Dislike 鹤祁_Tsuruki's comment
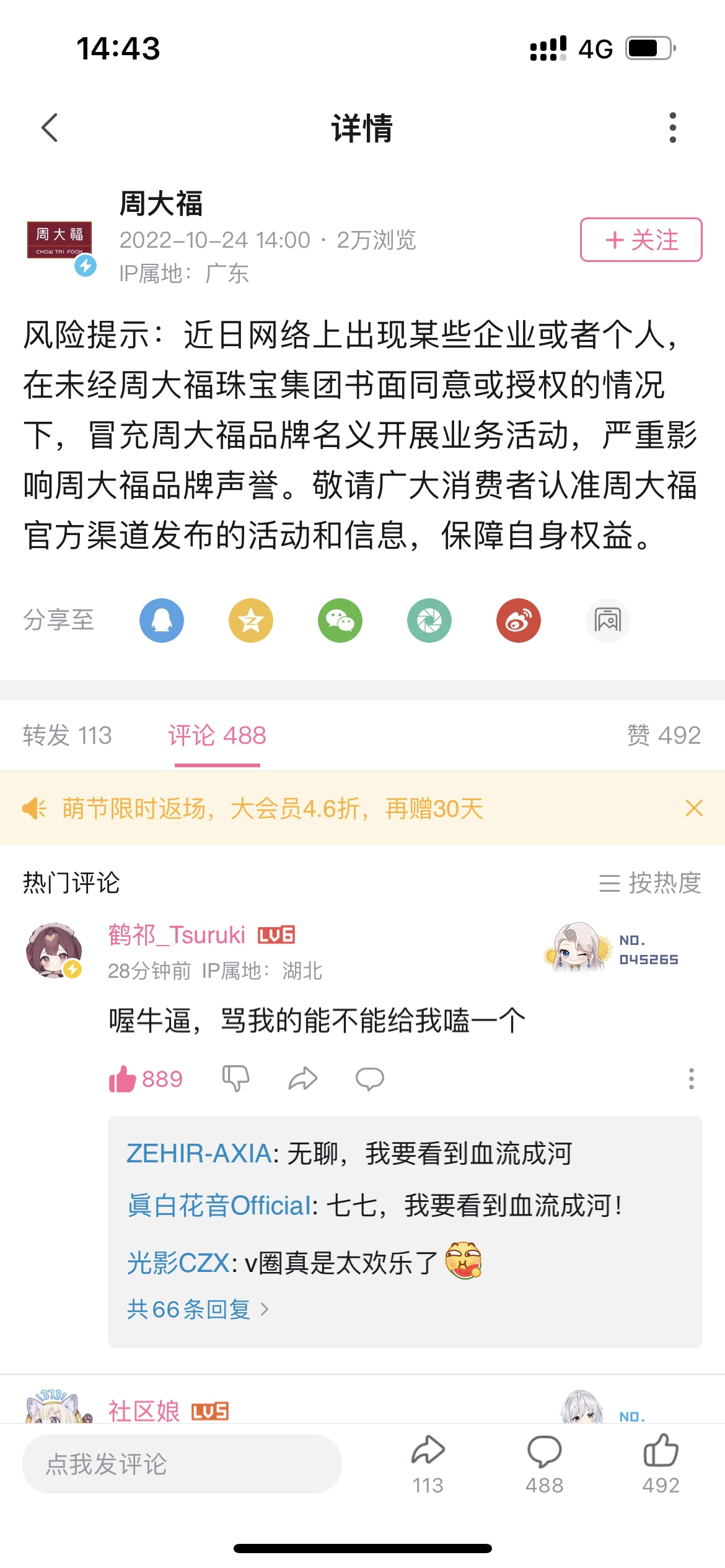Image resolution: width=725 pixels, height=1568 pixels. coord(236,1079)
